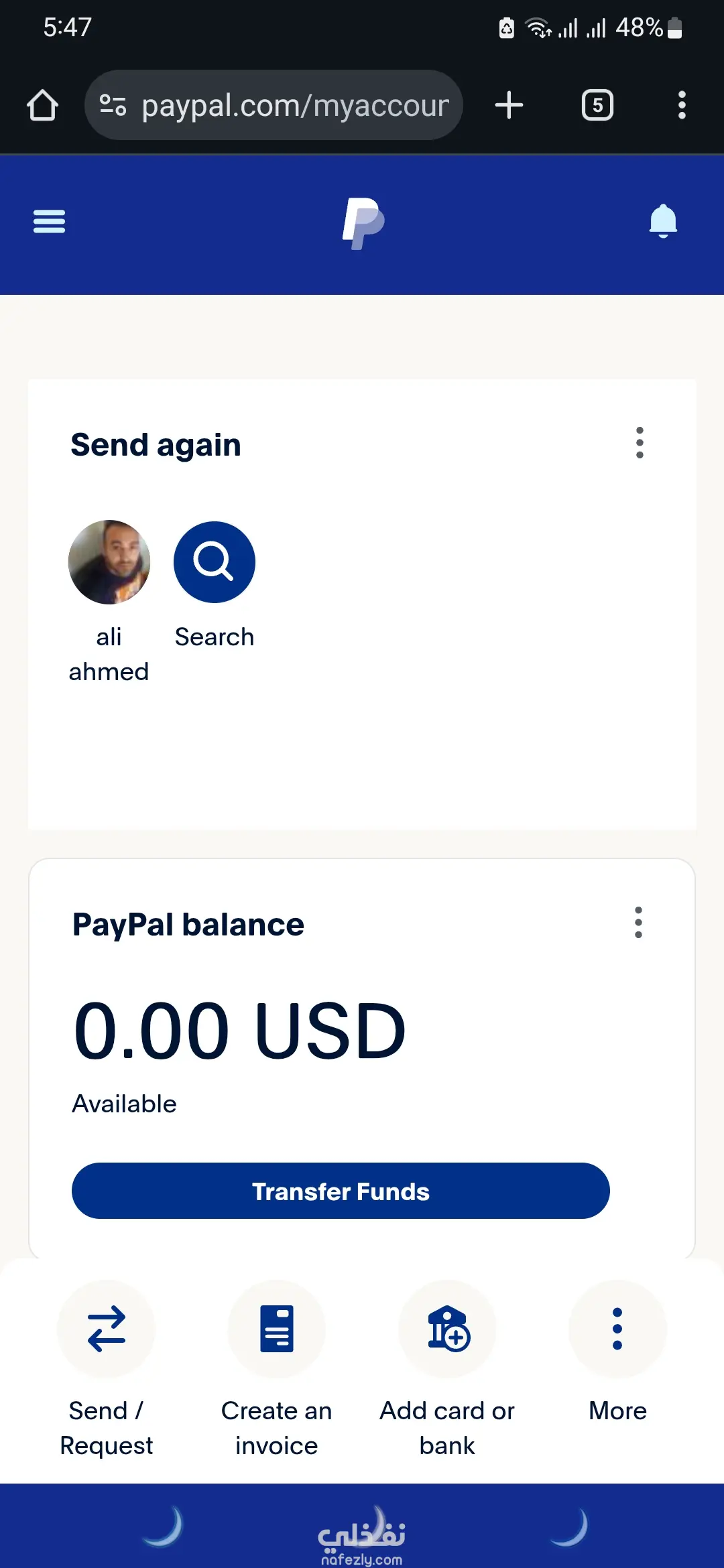The width and height of the screenshot is (724, 1568).
Task: Open the browser overflow menu
Action: [x=682, y=105]
